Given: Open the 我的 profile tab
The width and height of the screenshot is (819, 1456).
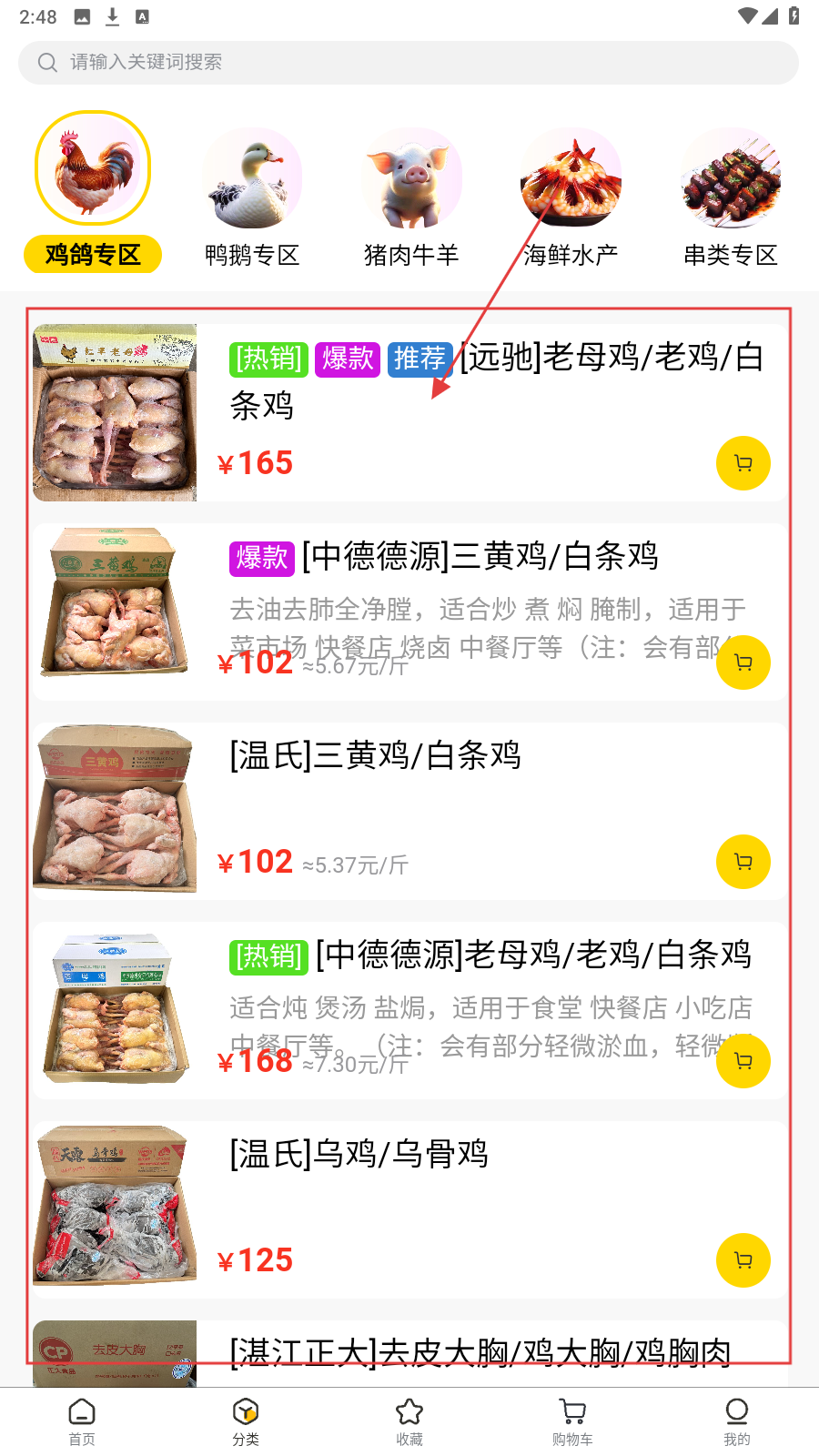Looking at the screenshot, I should (x=736, y=1421).
